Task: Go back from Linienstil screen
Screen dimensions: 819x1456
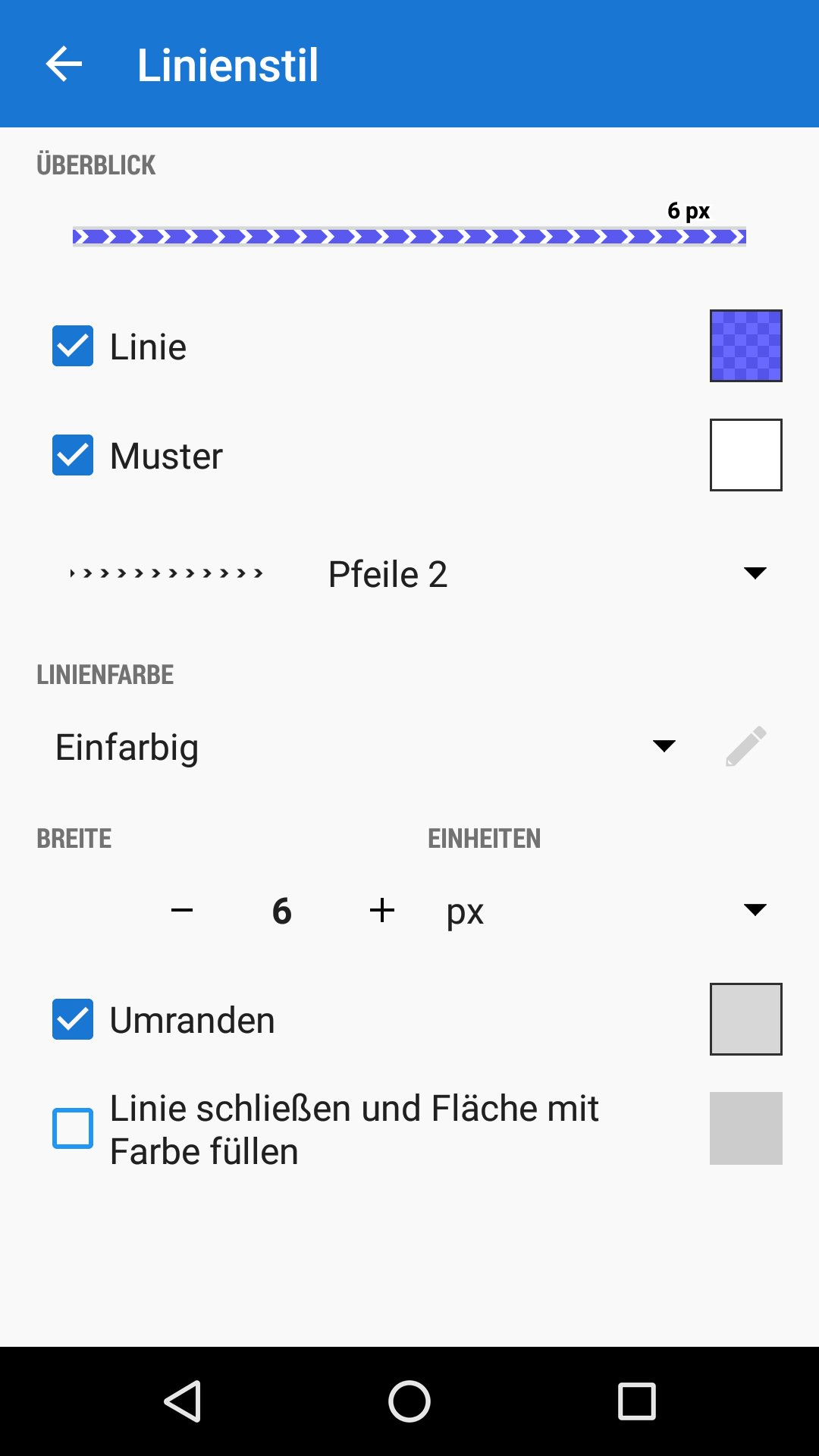Action: (x=64, y=64)
